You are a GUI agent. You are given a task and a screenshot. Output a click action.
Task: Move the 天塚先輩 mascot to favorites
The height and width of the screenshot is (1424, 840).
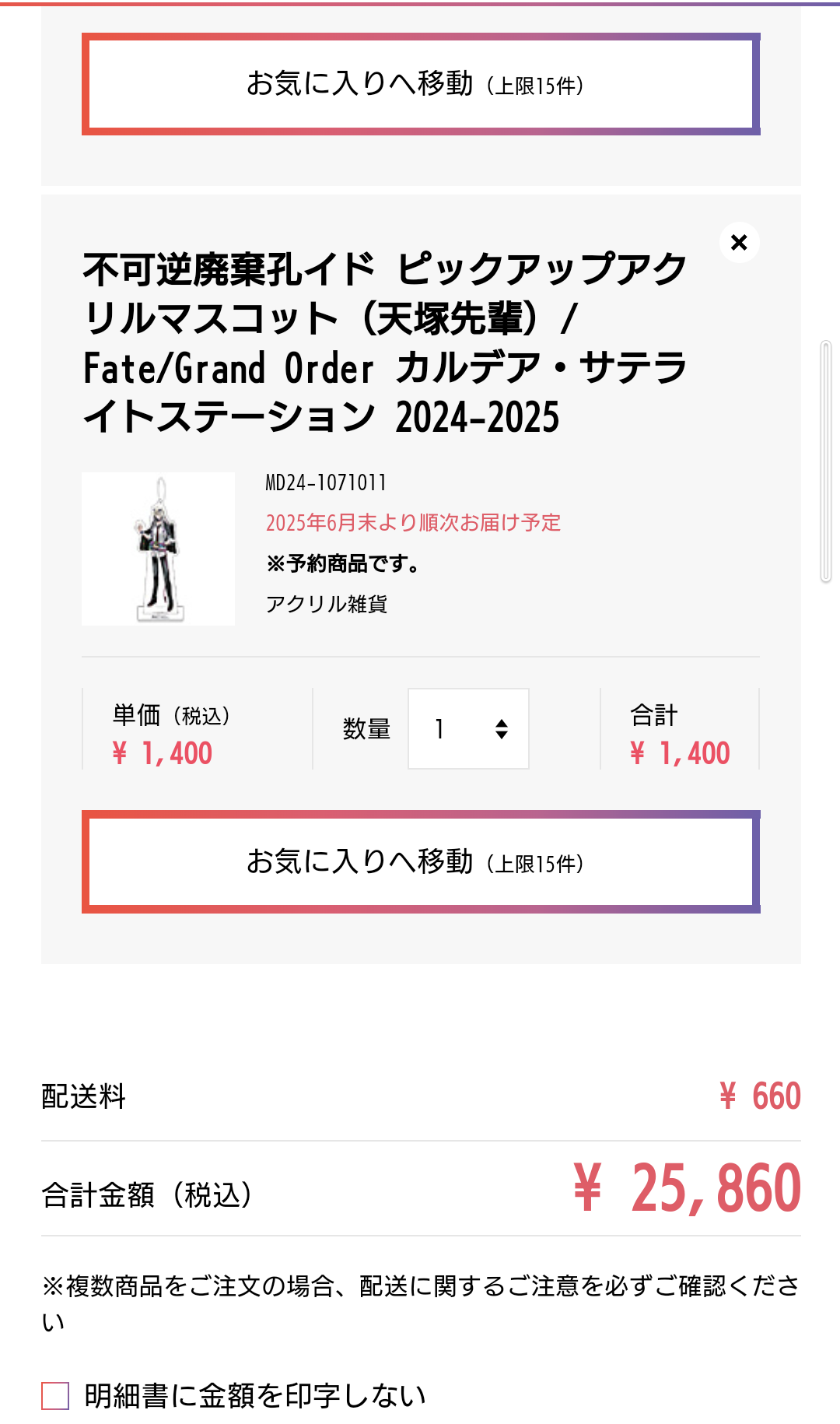[x=421, y=862]
